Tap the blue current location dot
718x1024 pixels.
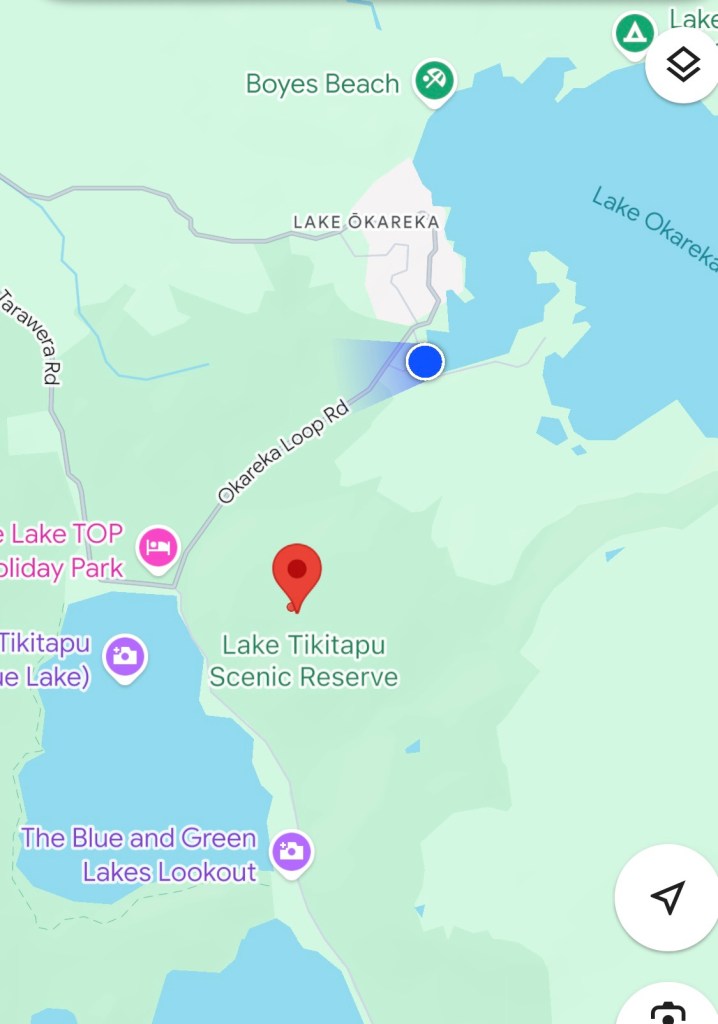[x=425, y=361]
